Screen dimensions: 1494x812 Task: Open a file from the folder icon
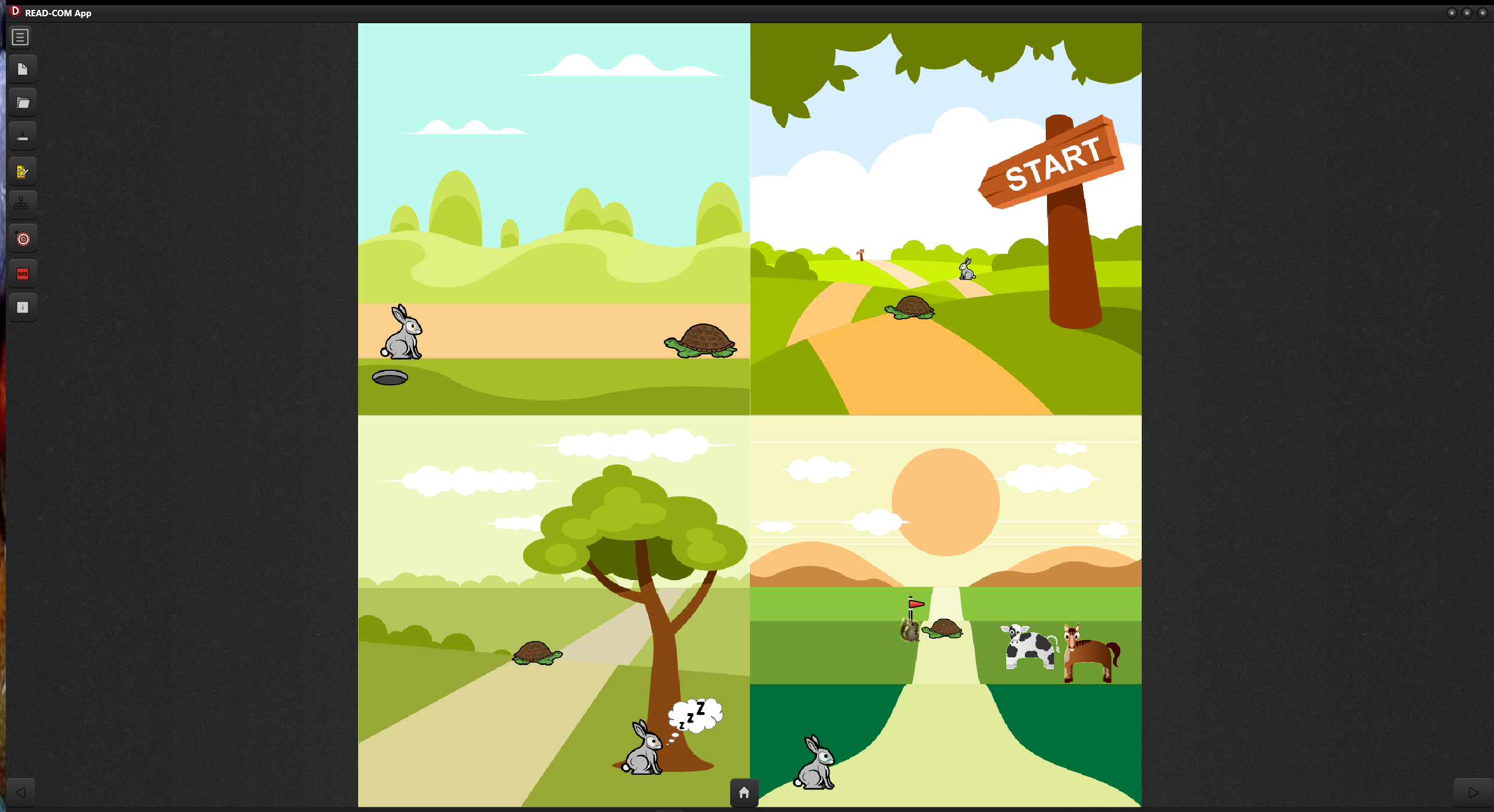23,103
